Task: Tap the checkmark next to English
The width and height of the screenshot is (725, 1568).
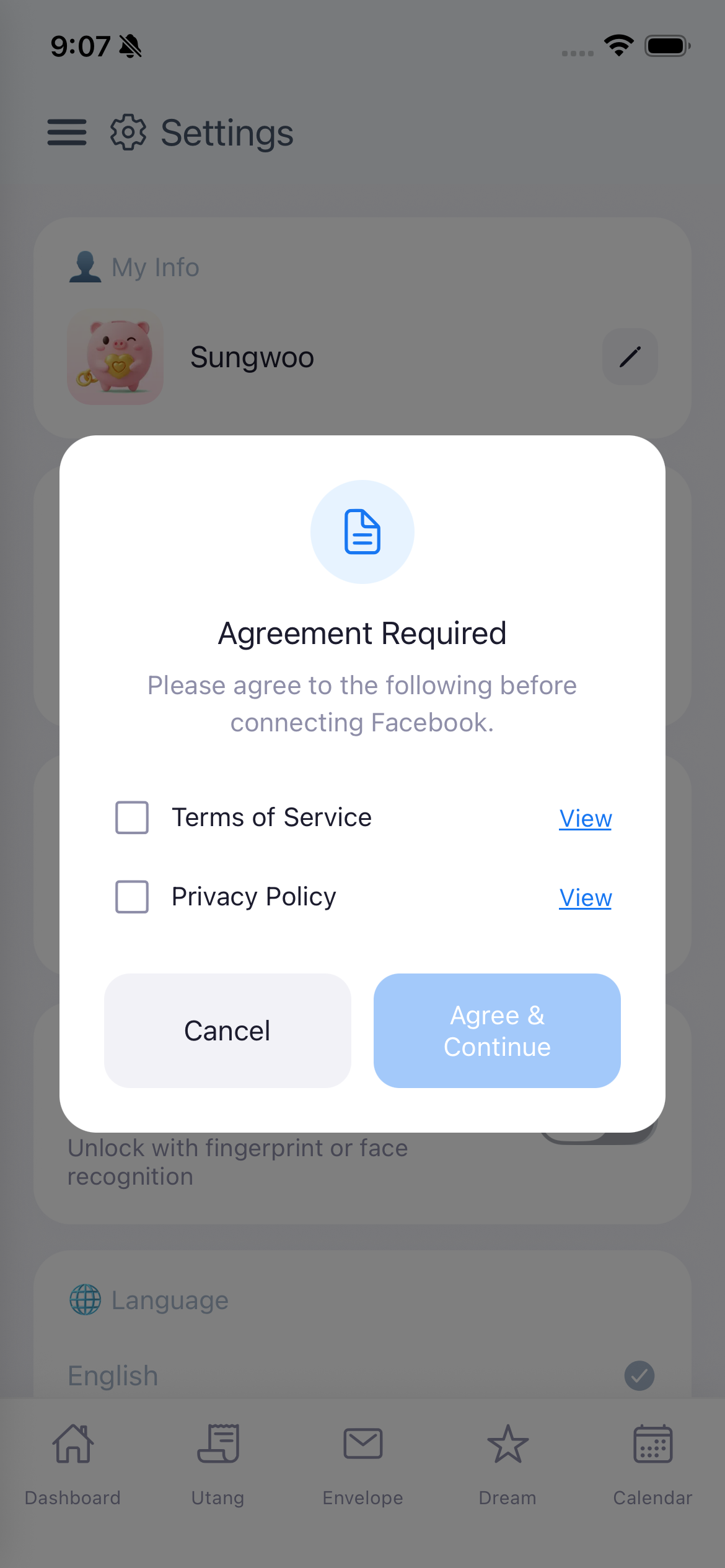Action: (639, 1376)
